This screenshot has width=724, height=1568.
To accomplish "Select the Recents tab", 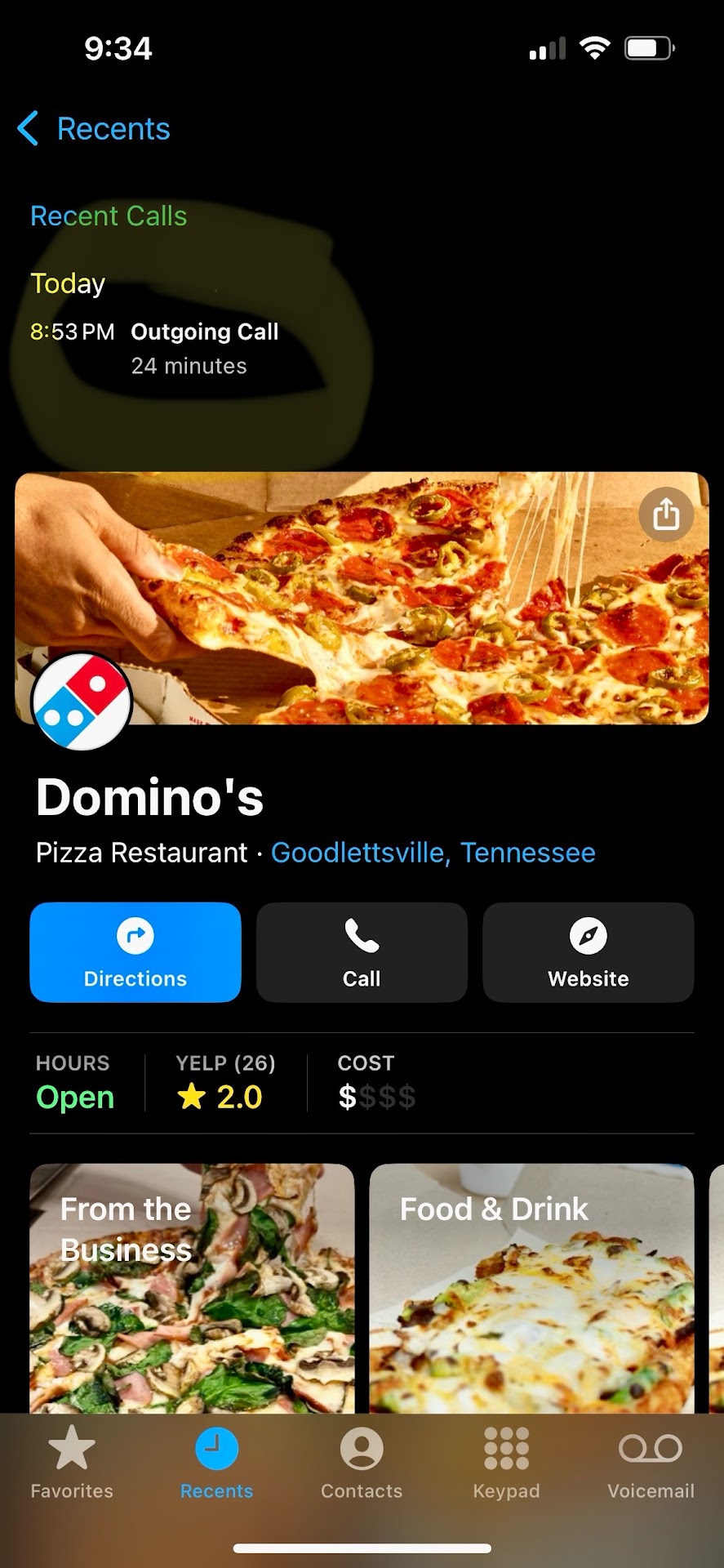I will click(216, 1462).
